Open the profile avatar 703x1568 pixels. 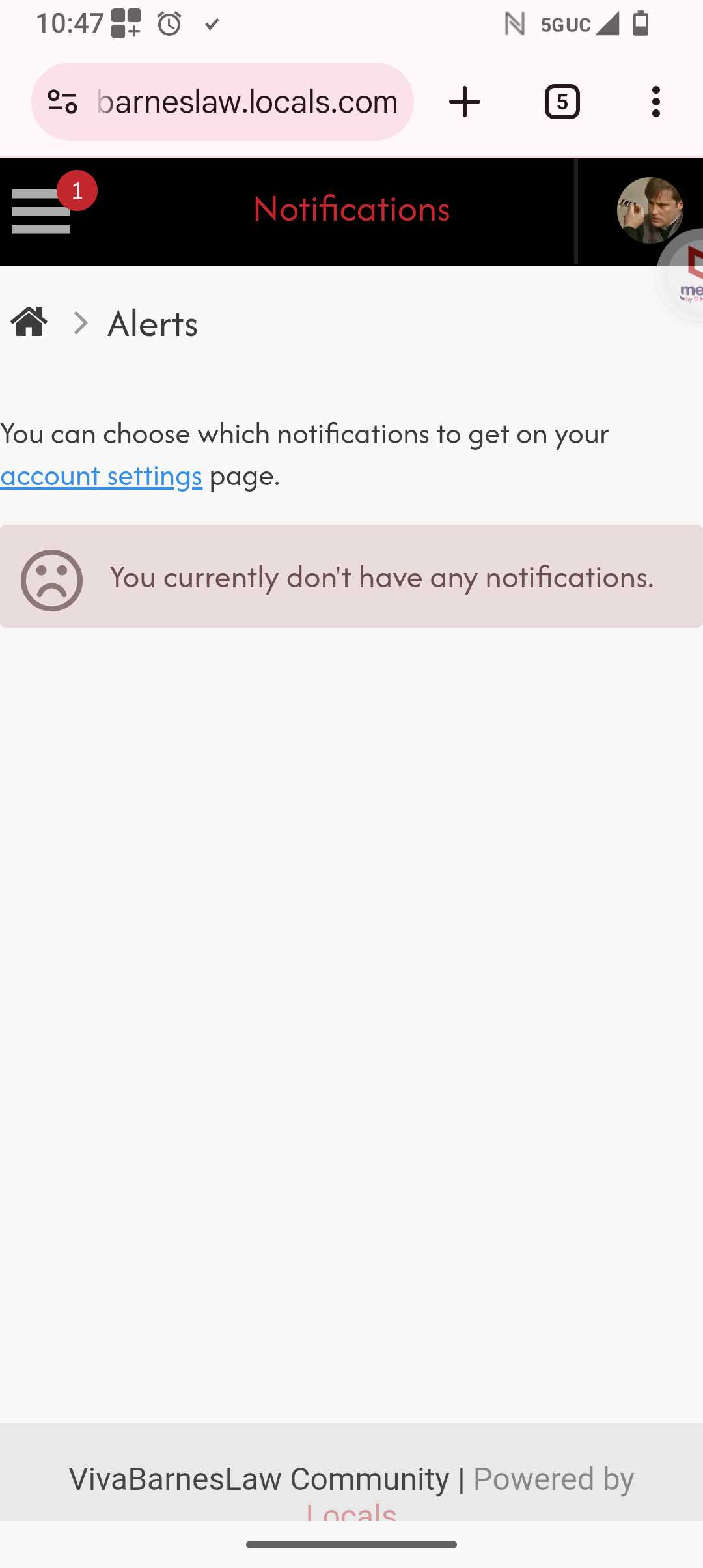click(x=648, y=210)
